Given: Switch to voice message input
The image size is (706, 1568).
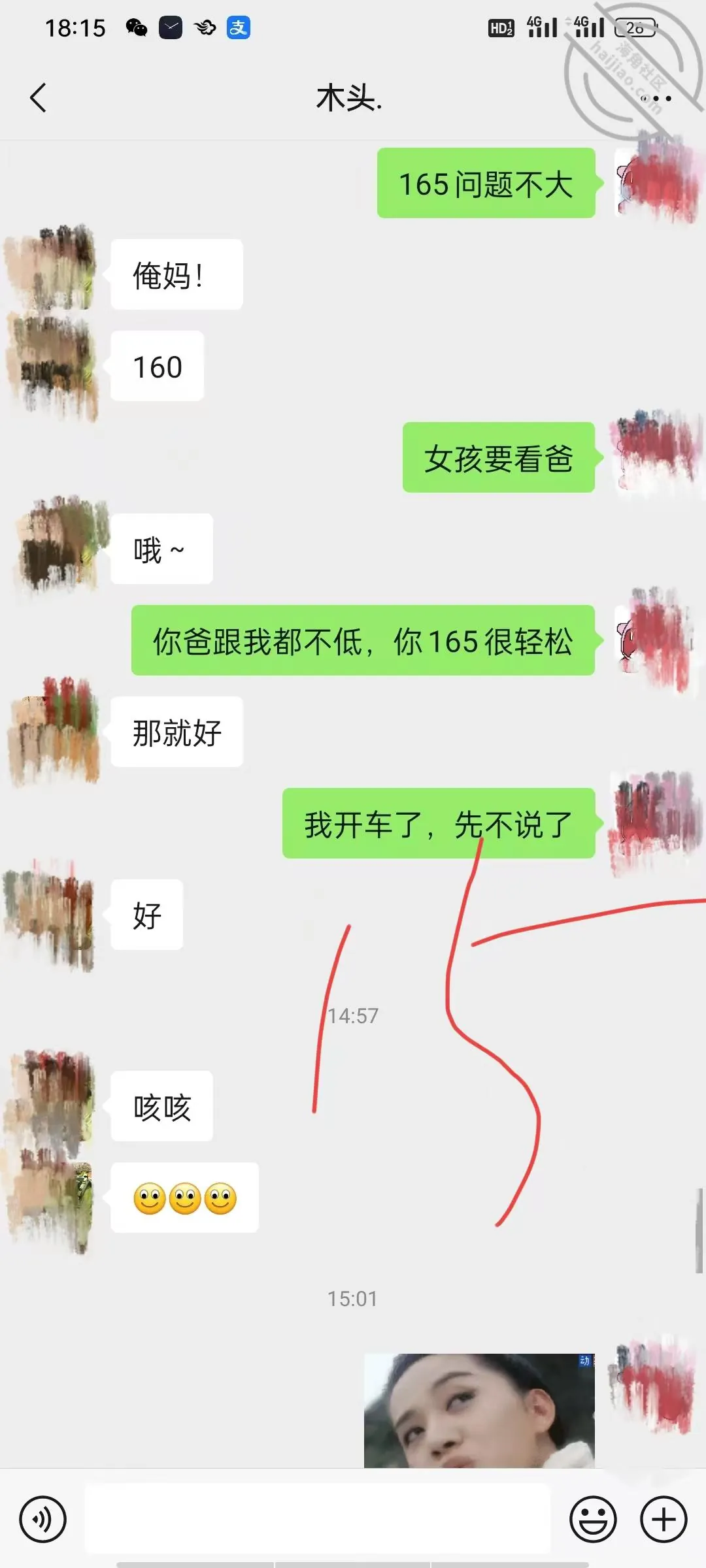Looking at the screenshot, I should (42, 1519).
